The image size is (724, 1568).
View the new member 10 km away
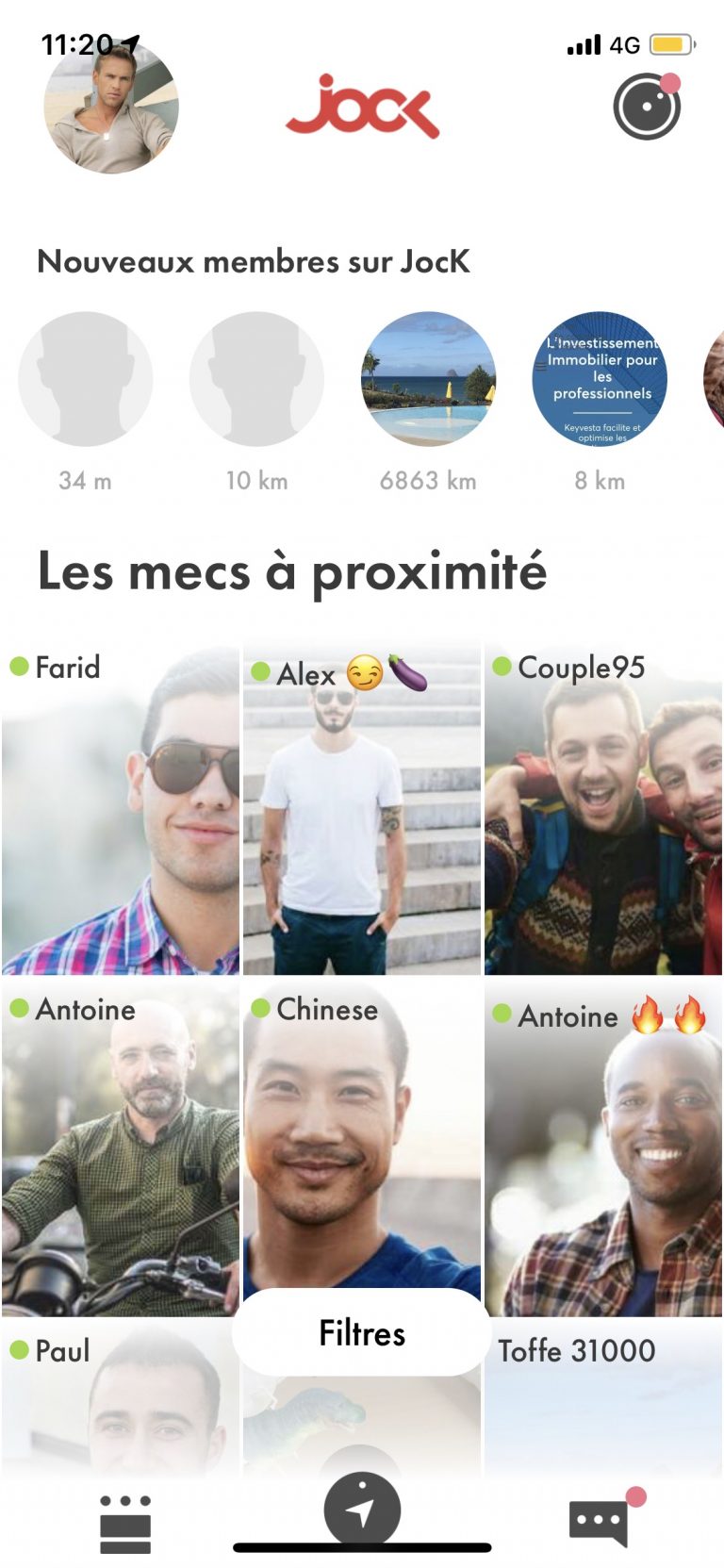point(256,379)
